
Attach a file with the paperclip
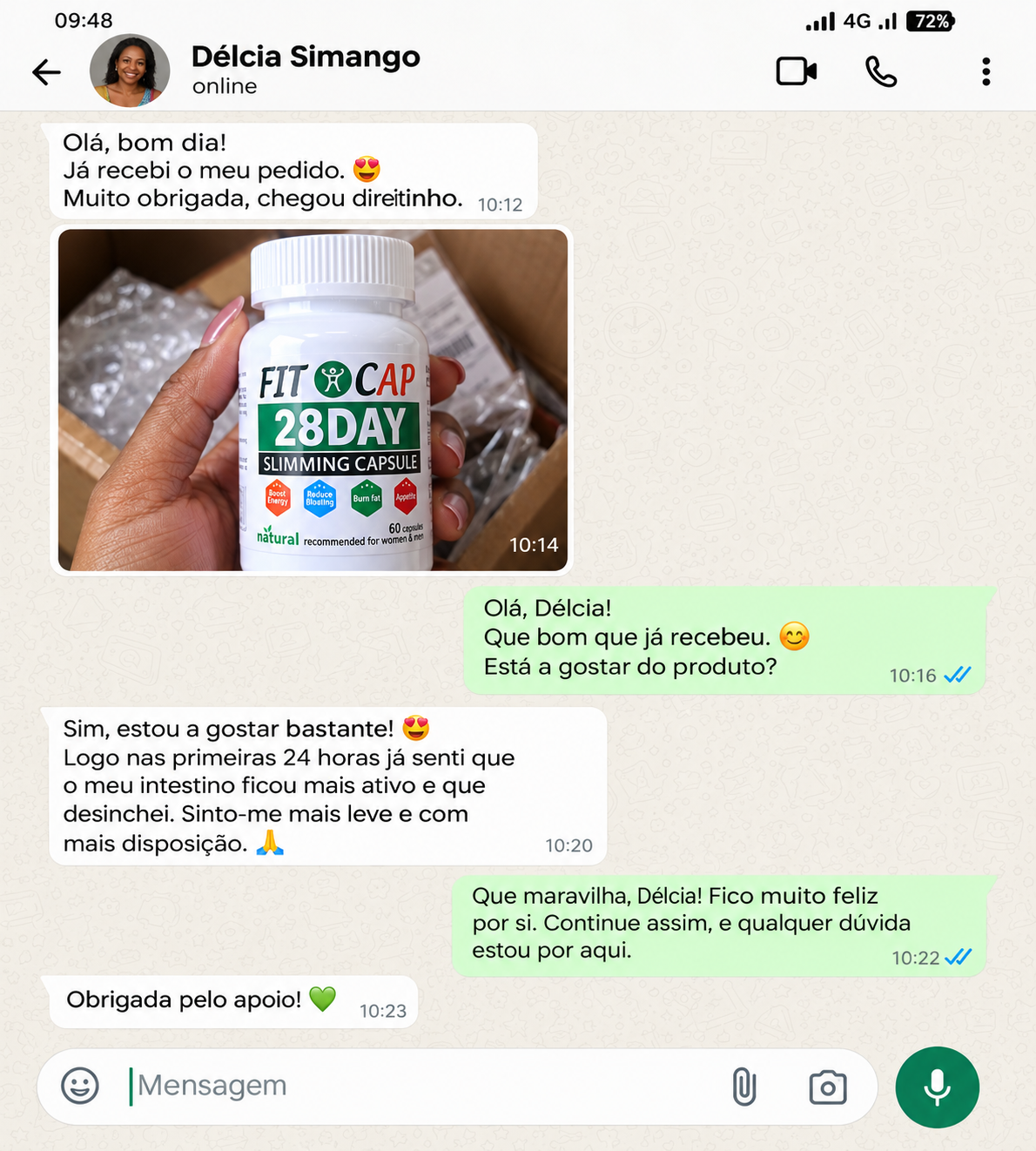click(x=744, y=1087)
